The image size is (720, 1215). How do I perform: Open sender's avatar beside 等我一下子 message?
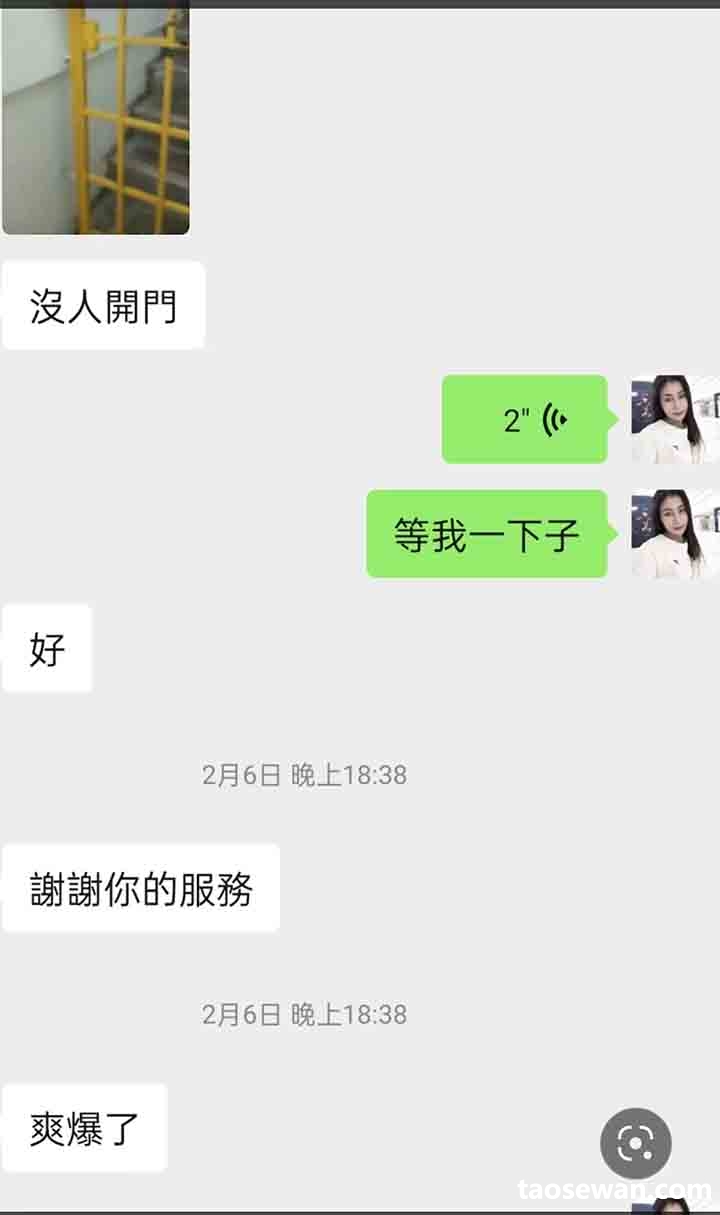coord(674,533)
